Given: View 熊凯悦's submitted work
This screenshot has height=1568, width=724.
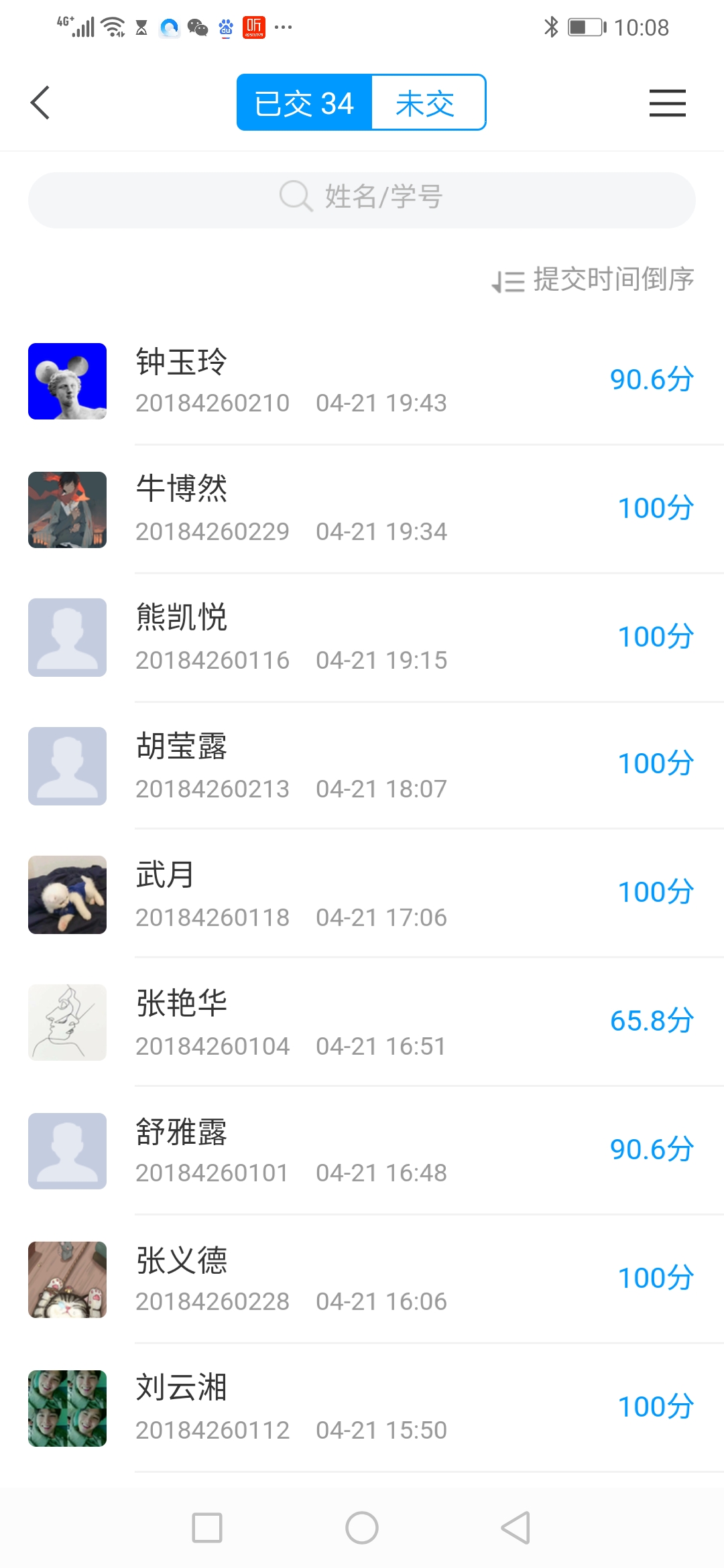Looking at the screenshot, I should click(x=362, y=638).
